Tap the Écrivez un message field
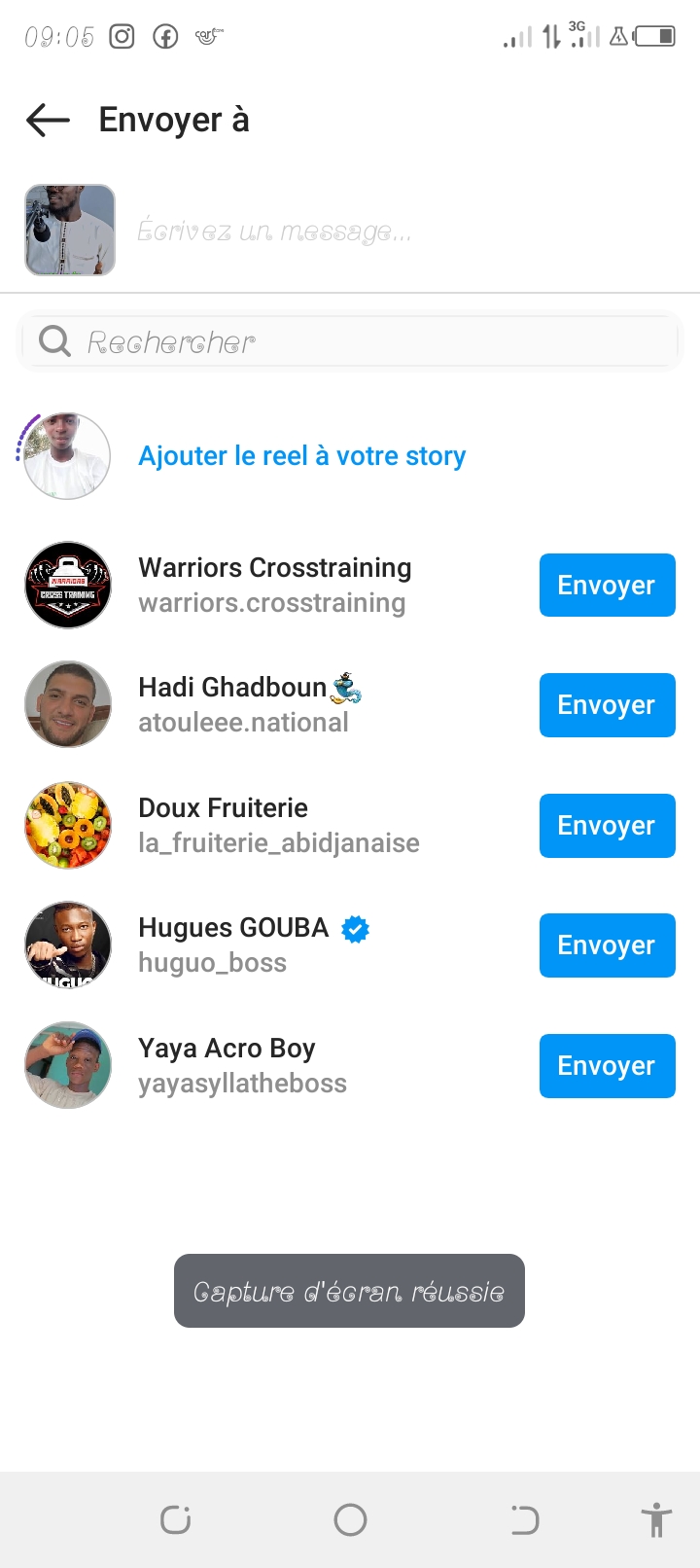Screen dimensions: 700x1568 click(x=389, y=232)
